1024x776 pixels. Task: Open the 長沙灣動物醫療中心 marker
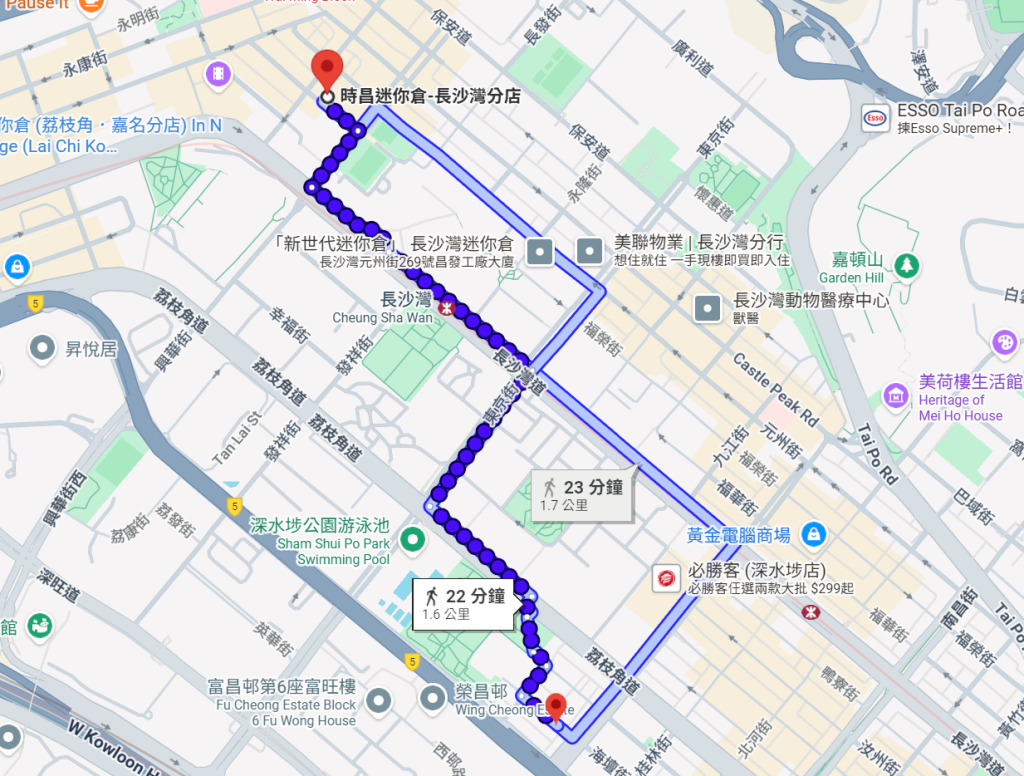pyautogui.click(x=709, y=307)
